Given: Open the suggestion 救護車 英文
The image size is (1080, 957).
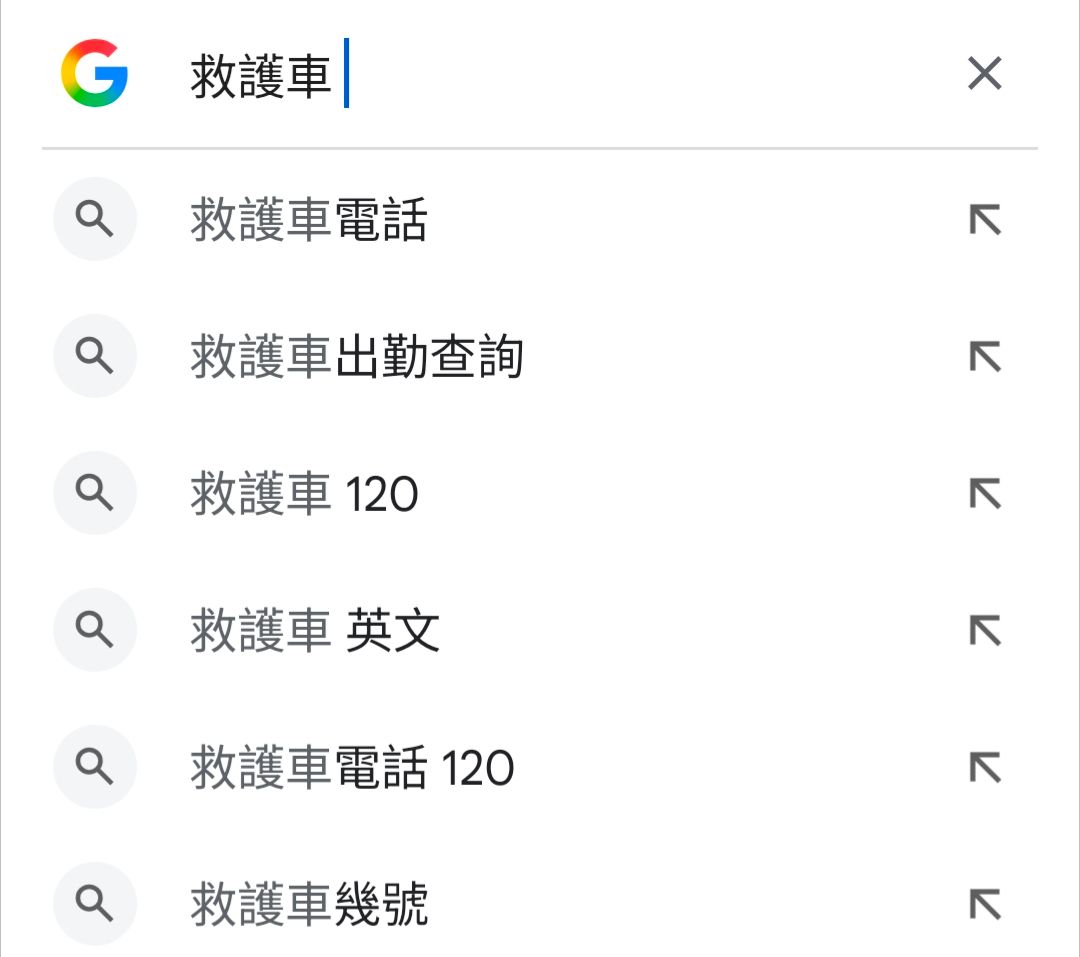Looking at the screenshot, I should (x=315, y=631).
